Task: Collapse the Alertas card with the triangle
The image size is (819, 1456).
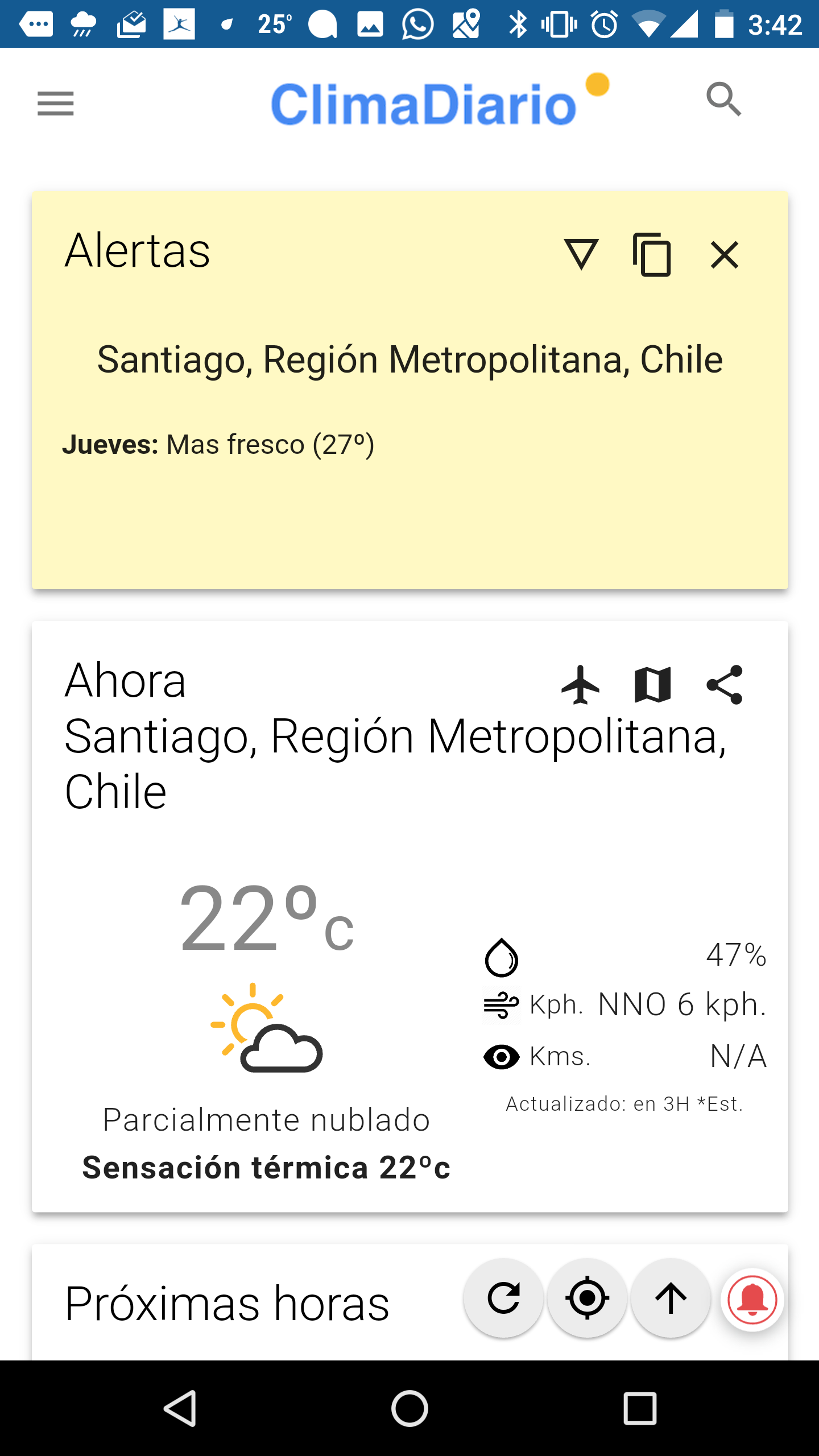Action: pyautogui.click(x=581, y=254)
